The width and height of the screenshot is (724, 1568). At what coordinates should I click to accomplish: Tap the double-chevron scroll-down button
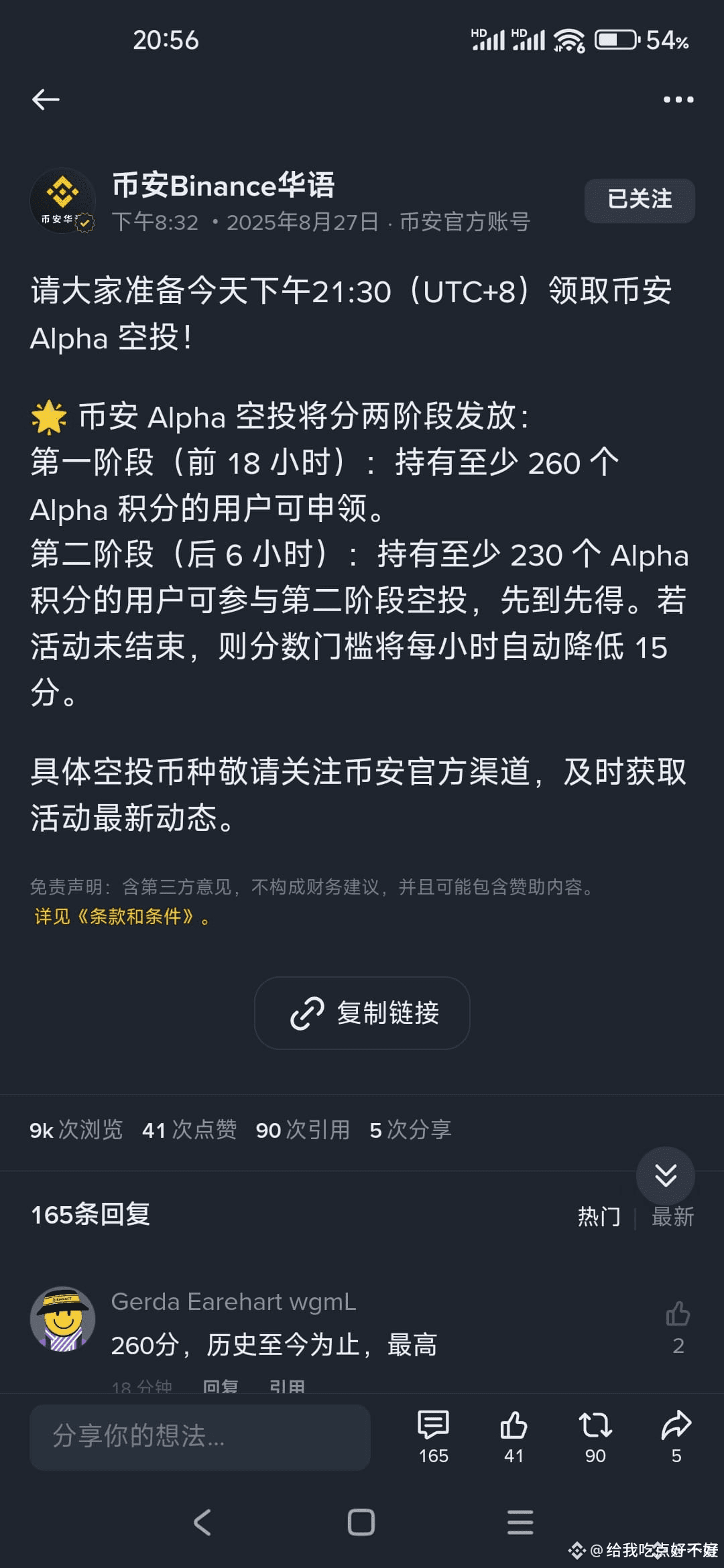click(665, 1175)
